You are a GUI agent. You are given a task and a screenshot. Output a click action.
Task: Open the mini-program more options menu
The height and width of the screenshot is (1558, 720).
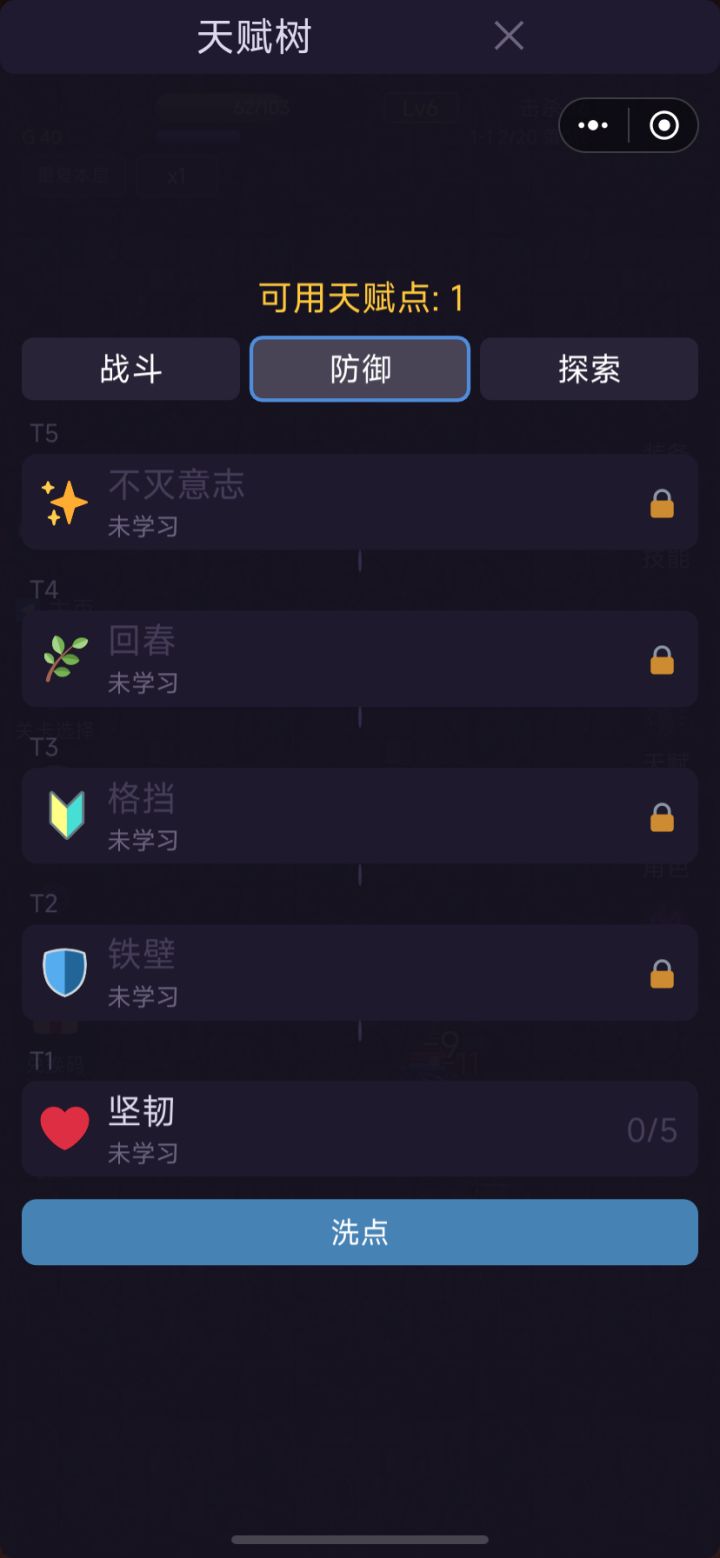click(593, 125)
